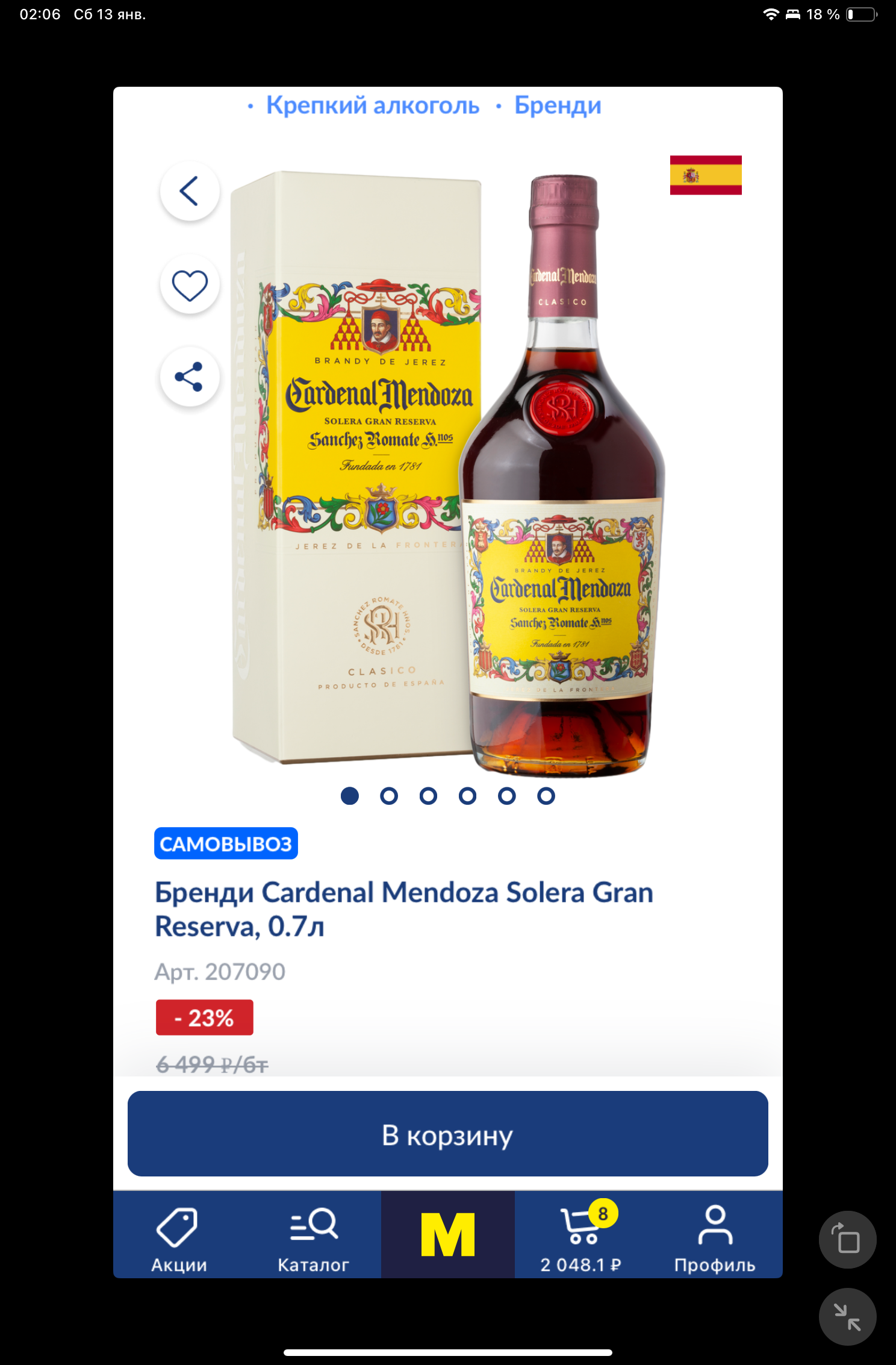Image resolution: width=896 pixels, height=1365 pixels.
Task: Open the Бренди category breadcrumb
Action: coord(557,105)
